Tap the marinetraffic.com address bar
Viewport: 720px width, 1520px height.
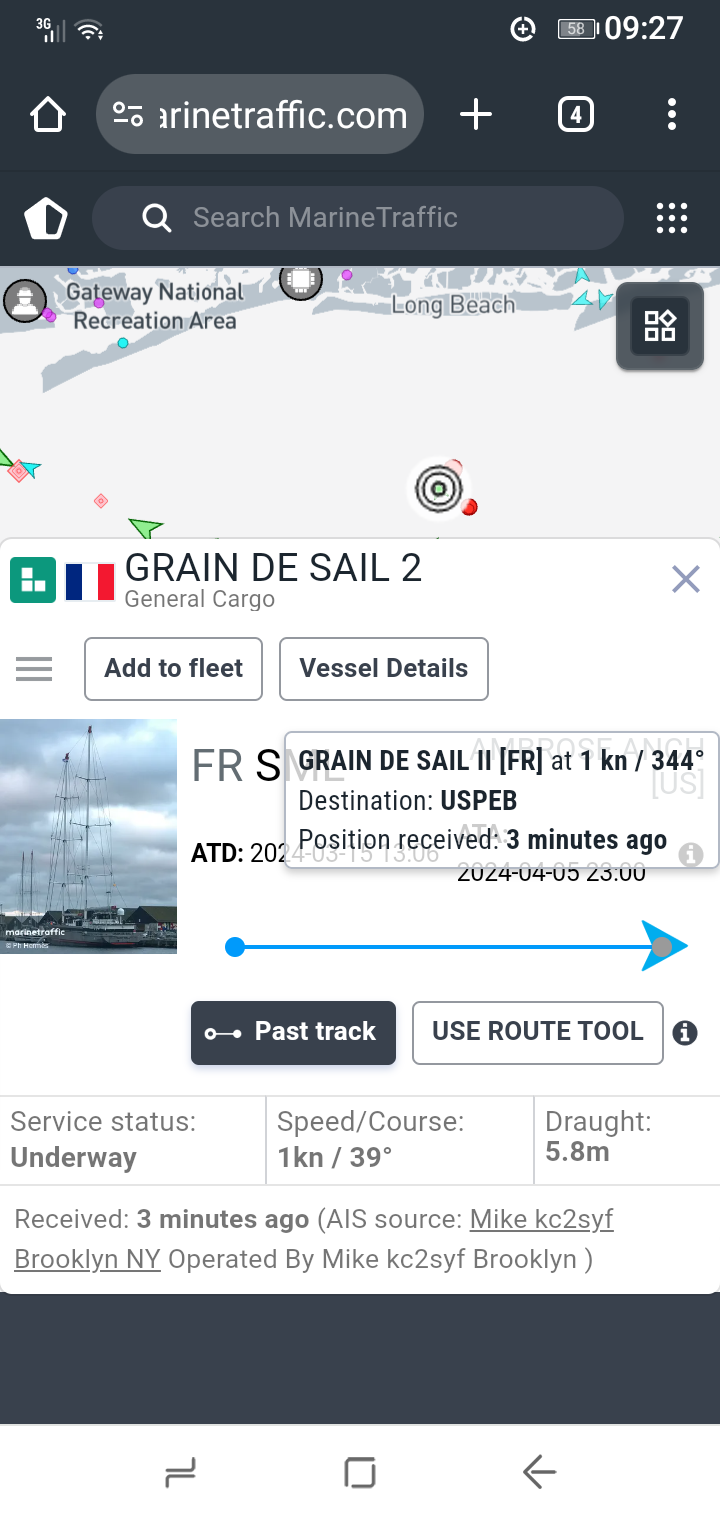[260, 115]
